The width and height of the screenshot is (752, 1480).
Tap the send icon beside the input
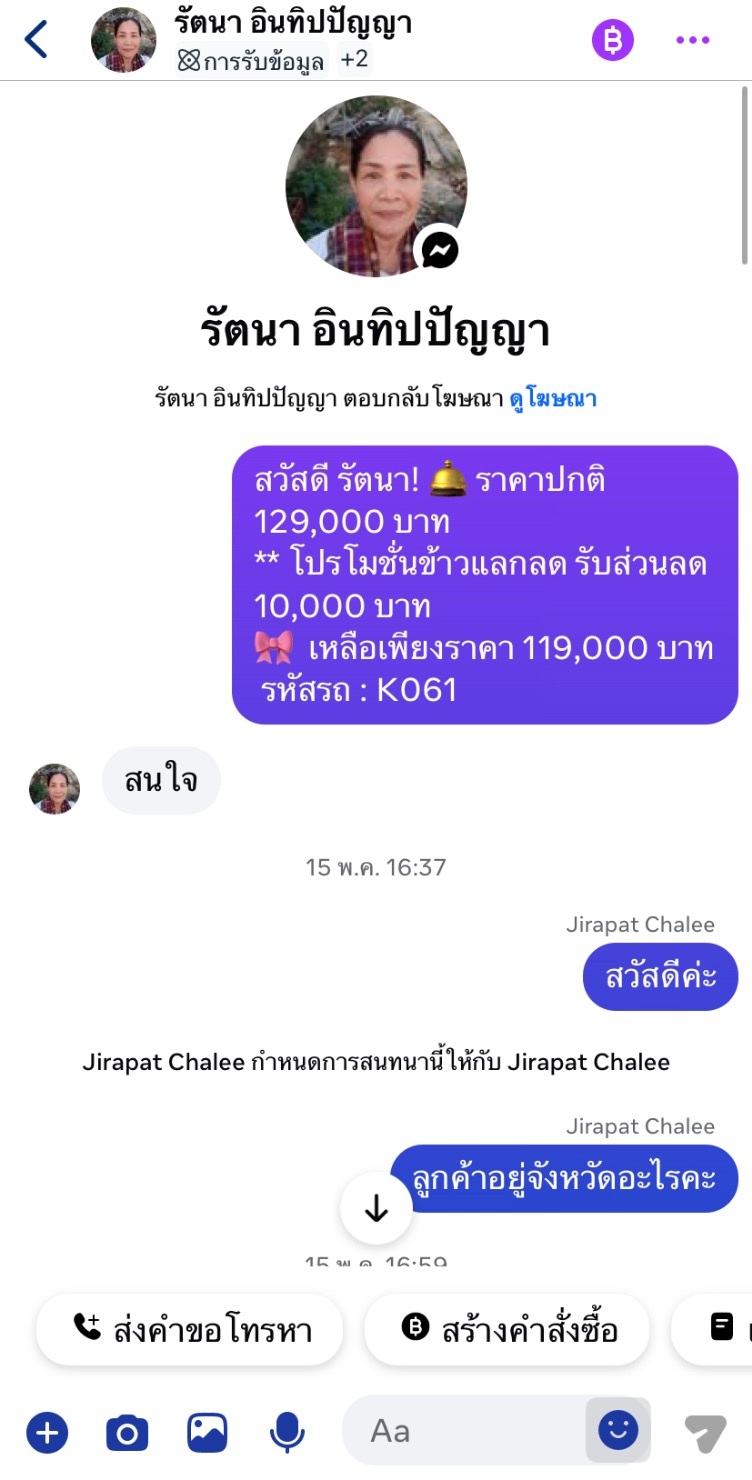pos(705,1433)
